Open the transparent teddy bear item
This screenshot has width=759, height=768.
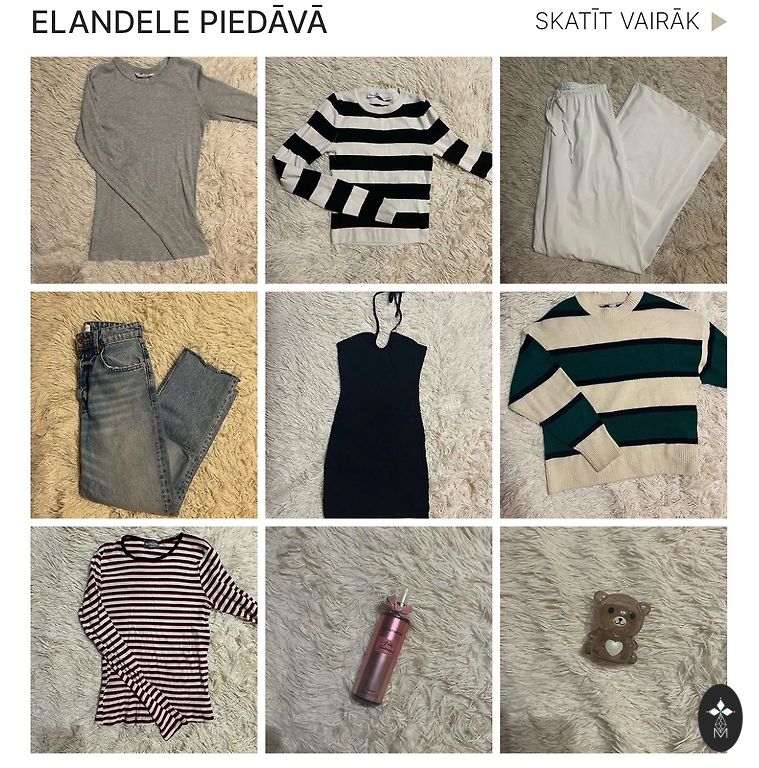(x=613, y=630)
